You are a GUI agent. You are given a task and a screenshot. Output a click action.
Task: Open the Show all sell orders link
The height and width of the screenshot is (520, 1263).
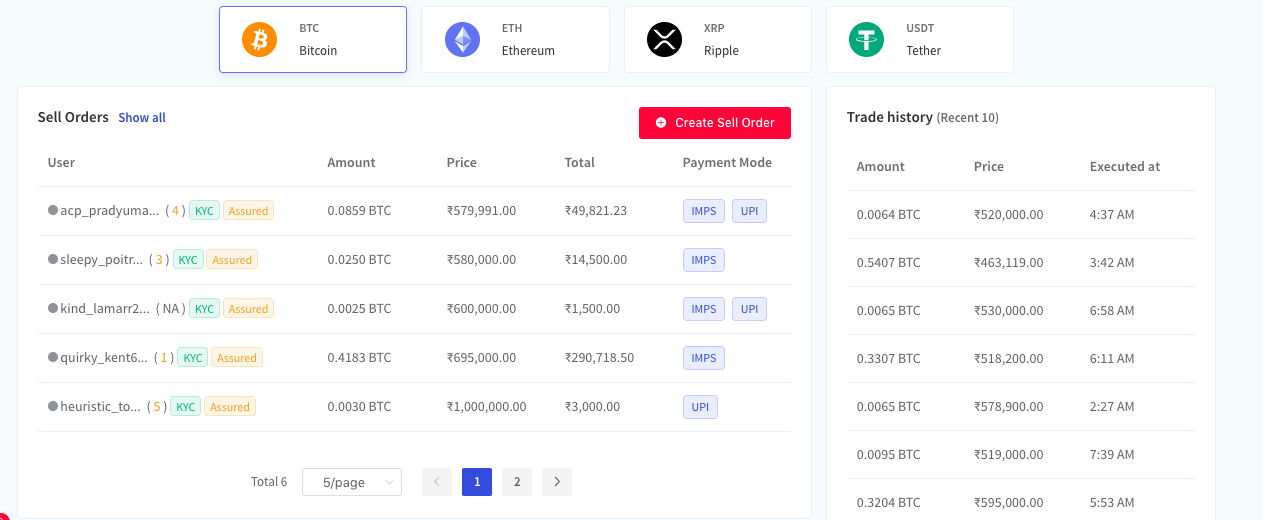(142, 118)
